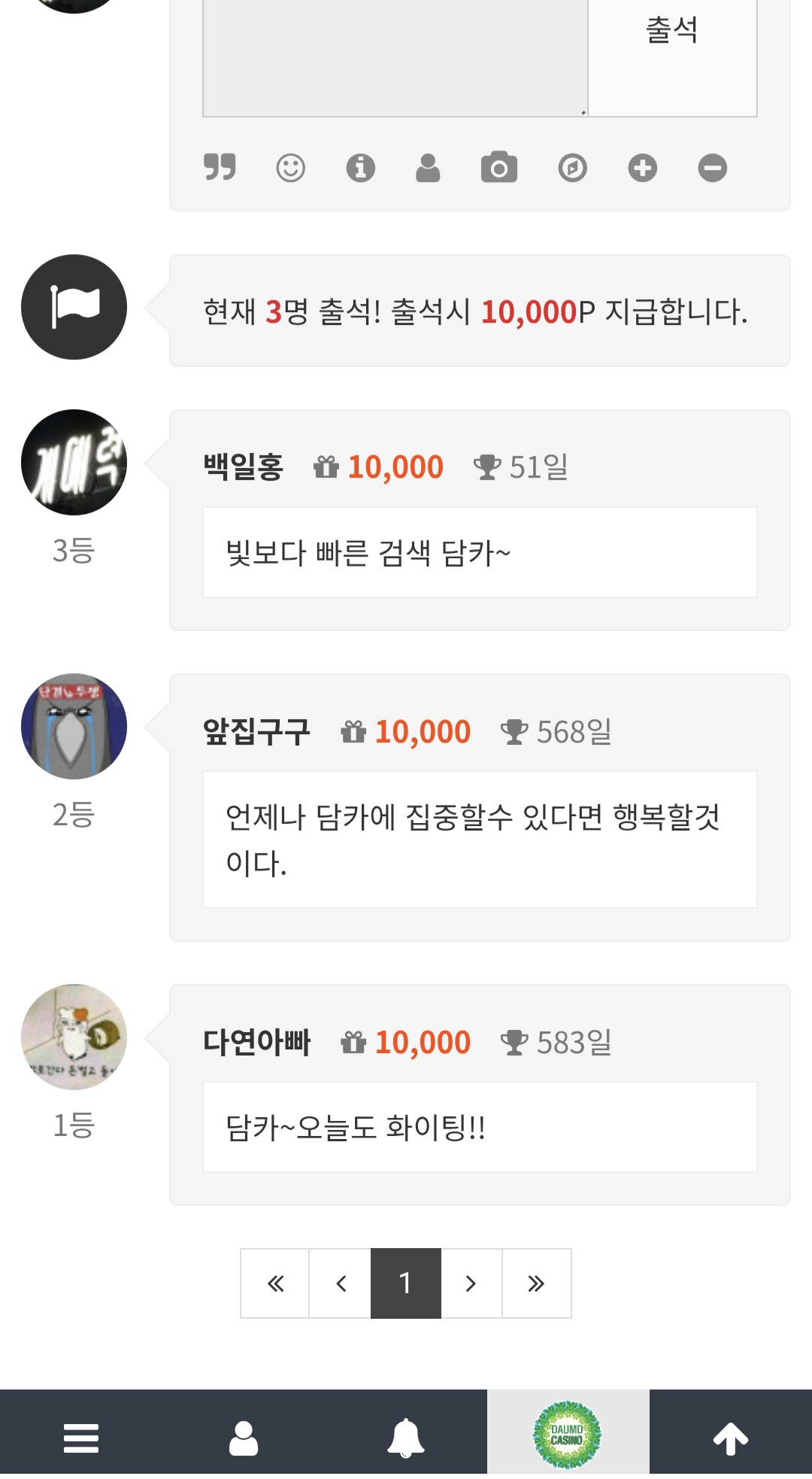This screenshot has height=1479, width=812.
Task: Insert a quote with the quotation icon
Action: pyautogui.click(x=220, y=167)
